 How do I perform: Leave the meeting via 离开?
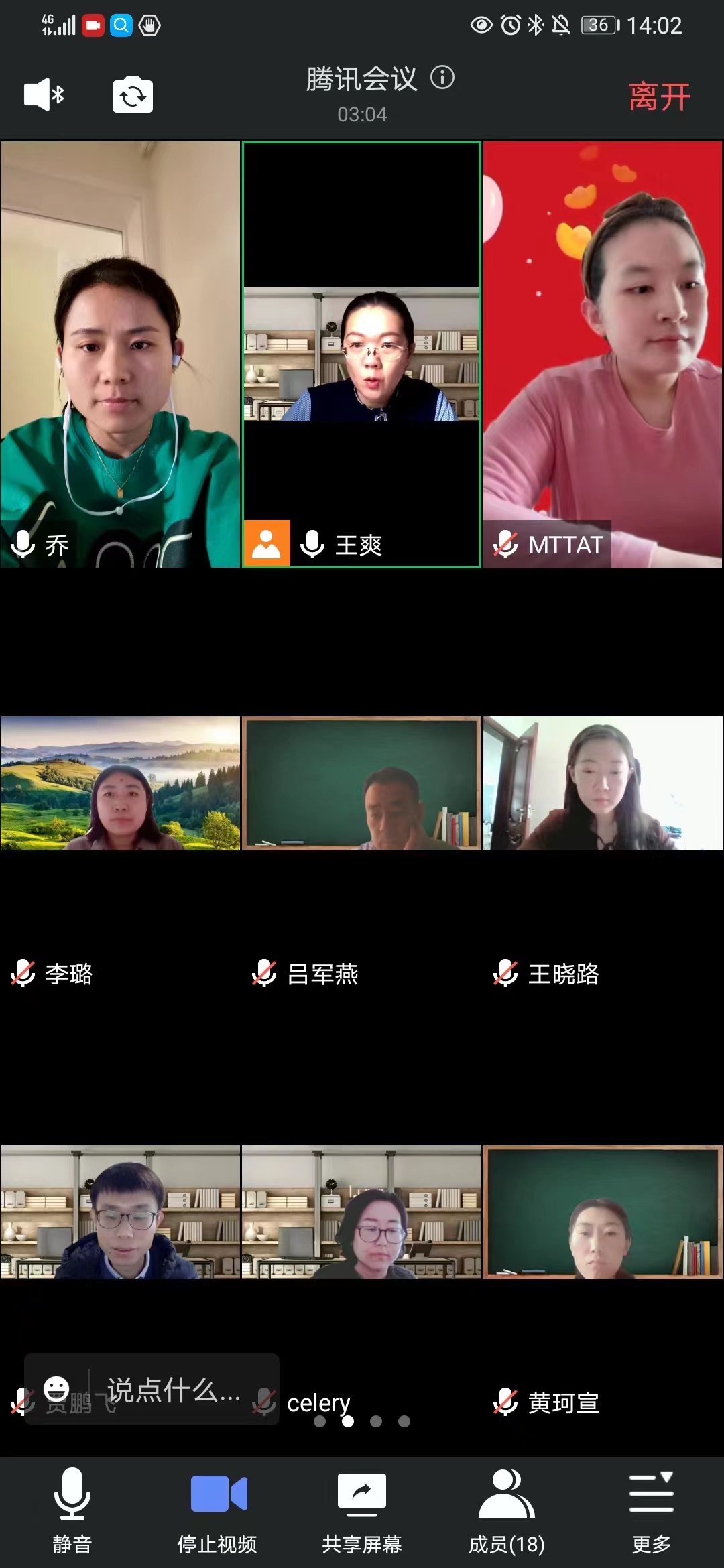tap(659, 96)
